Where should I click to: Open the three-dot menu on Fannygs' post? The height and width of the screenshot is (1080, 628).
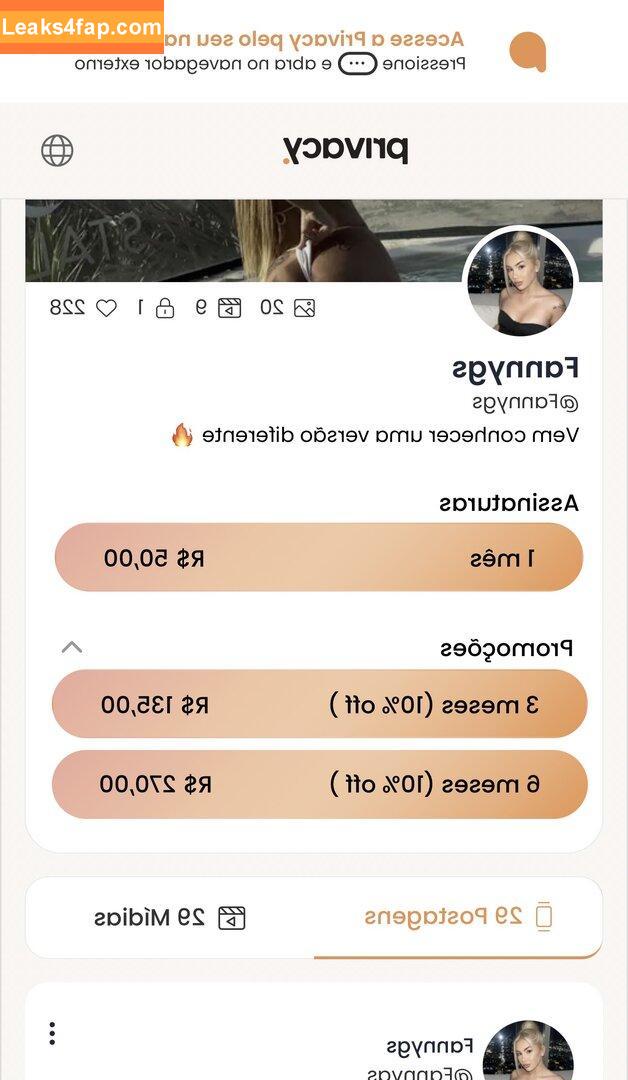coord(52,1034)
